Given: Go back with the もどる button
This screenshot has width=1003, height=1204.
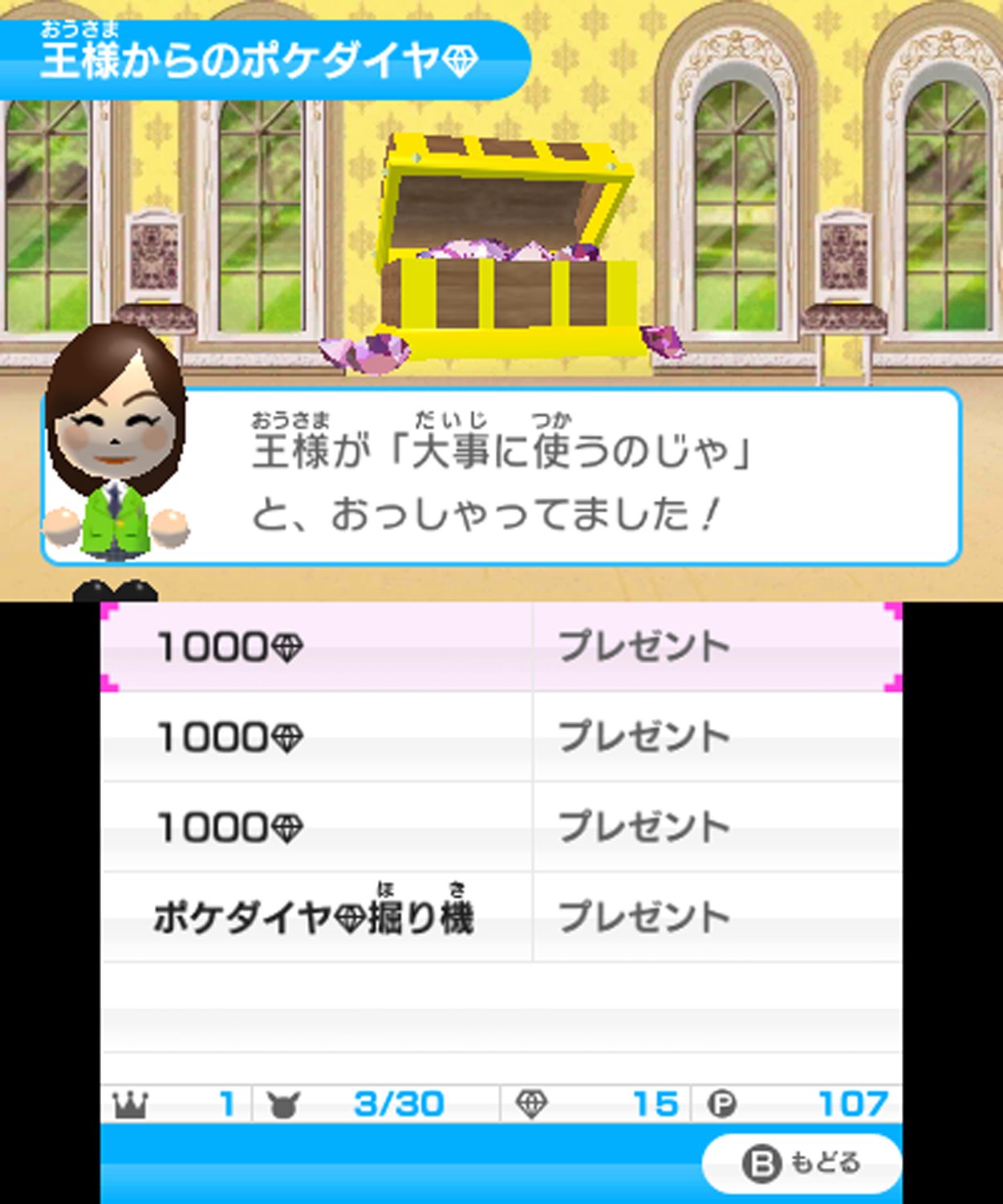Looking at the screenshot, I should (801, 1162).
